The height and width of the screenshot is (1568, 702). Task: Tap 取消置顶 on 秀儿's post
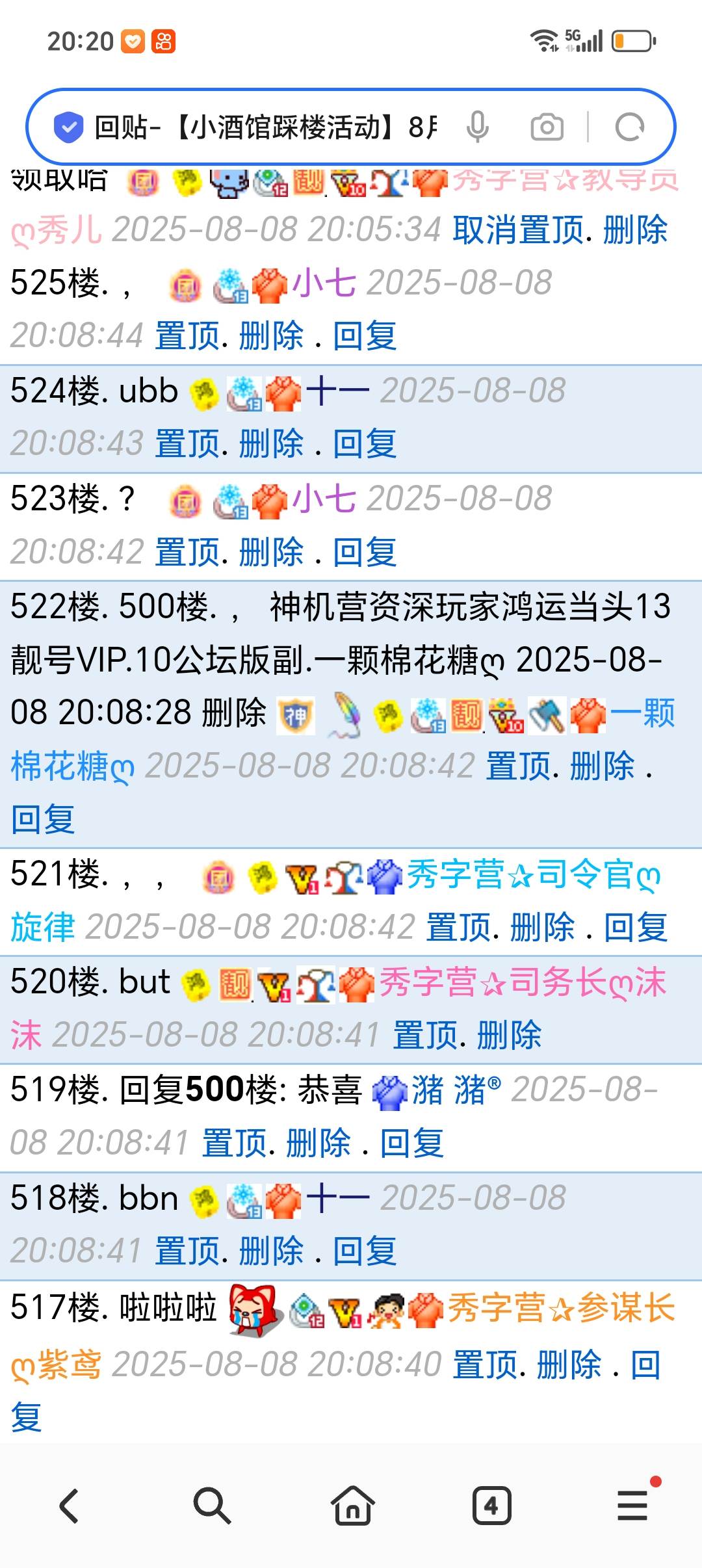click(517, 230)
